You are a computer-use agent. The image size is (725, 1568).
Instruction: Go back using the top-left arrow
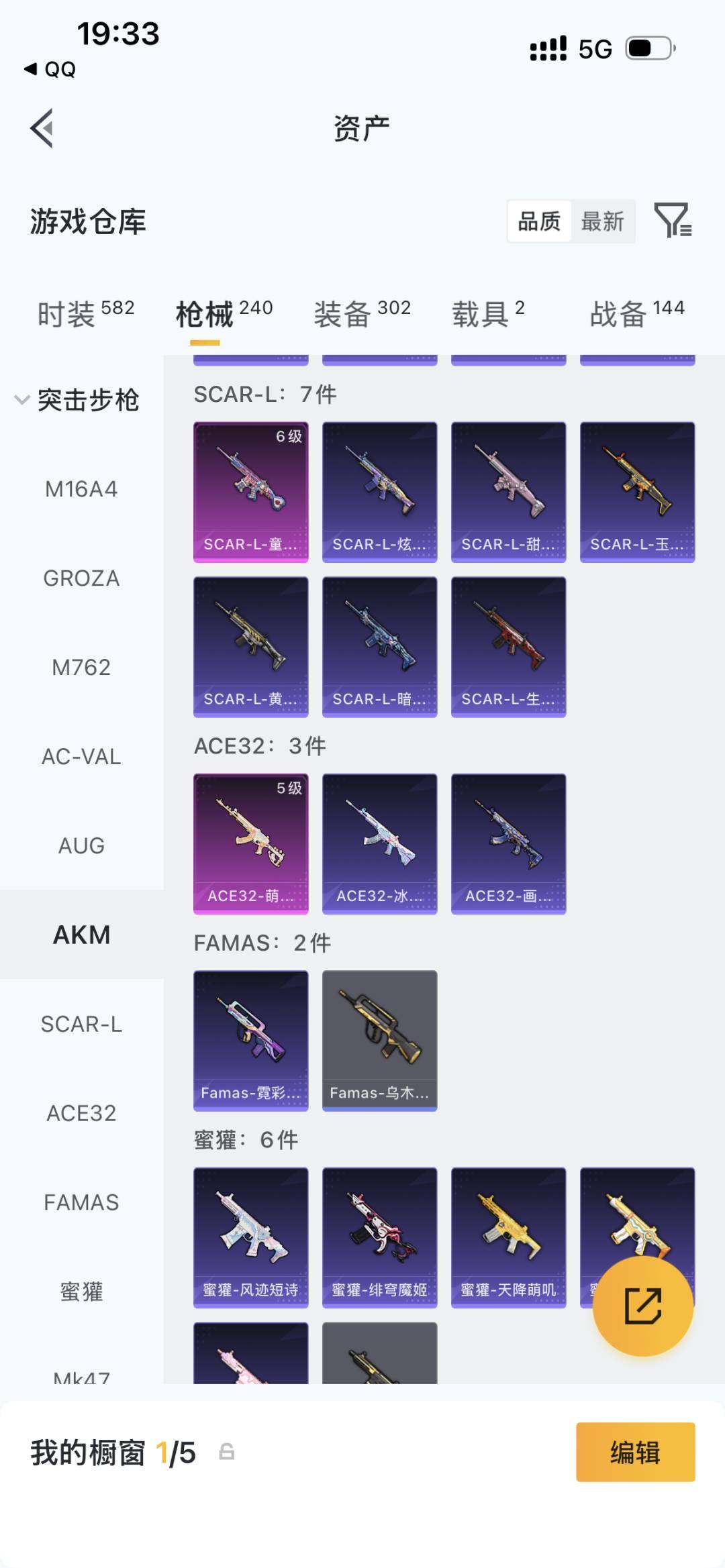[x=42, y=127]
